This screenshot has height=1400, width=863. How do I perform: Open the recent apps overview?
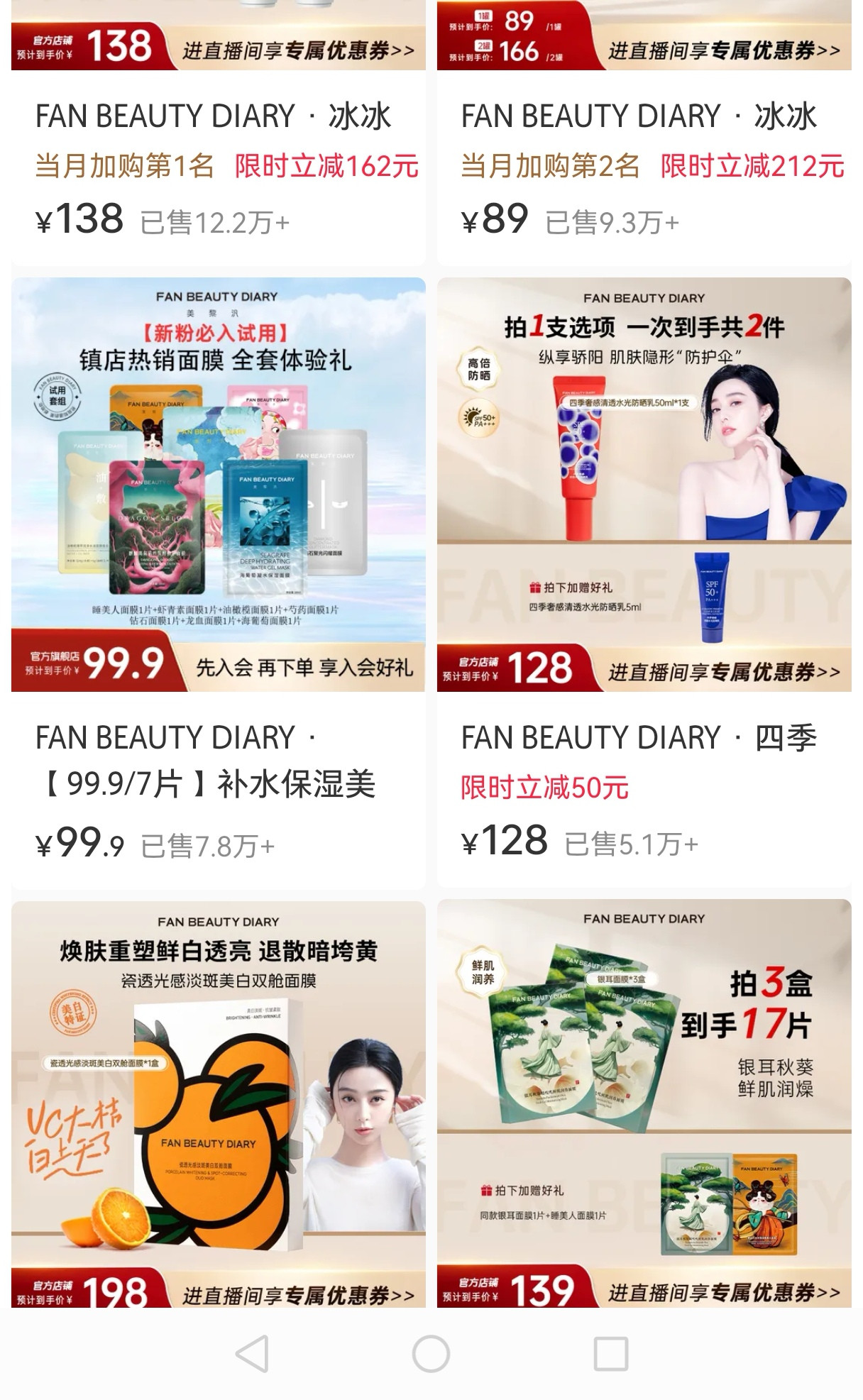(610, 1354)
